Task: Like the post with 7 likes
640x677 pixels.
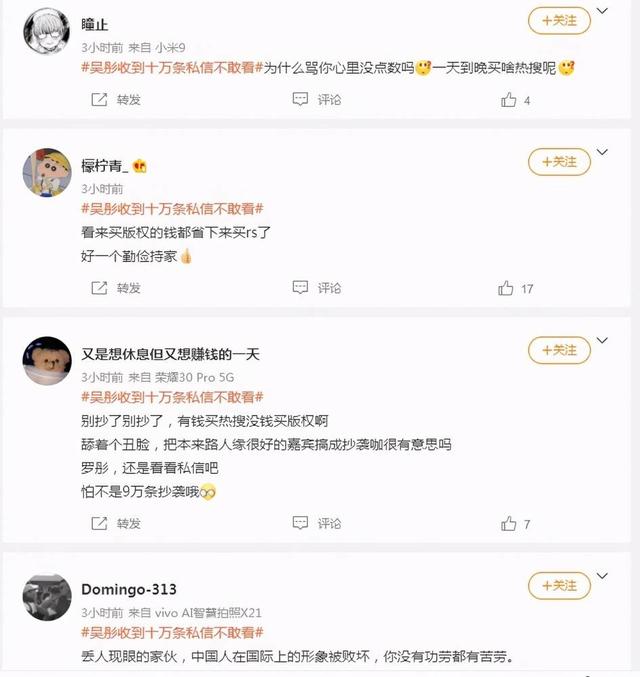Action: point(516,523)
